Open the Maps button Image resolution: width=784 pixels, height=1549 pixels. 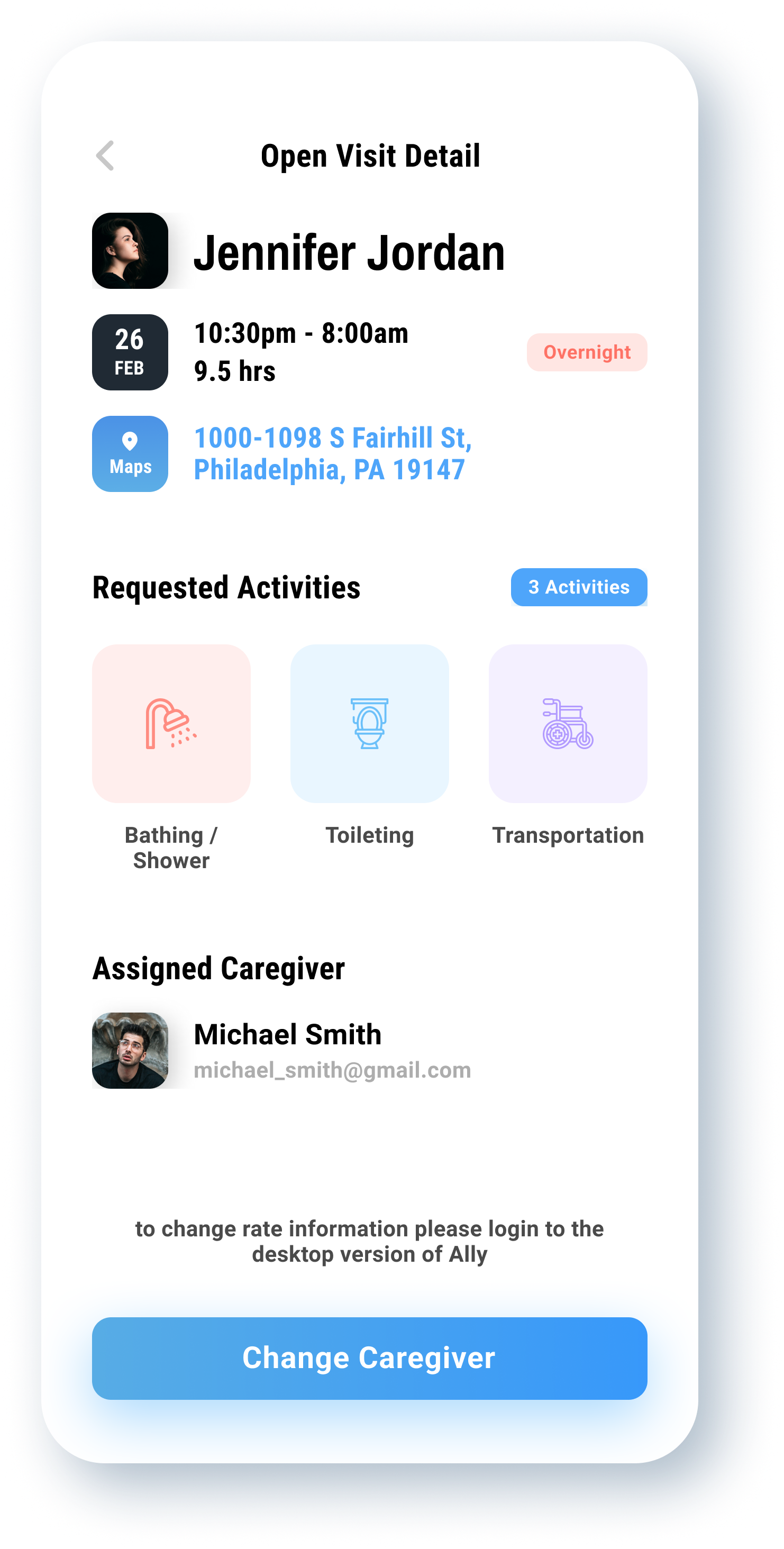point(130,454)
